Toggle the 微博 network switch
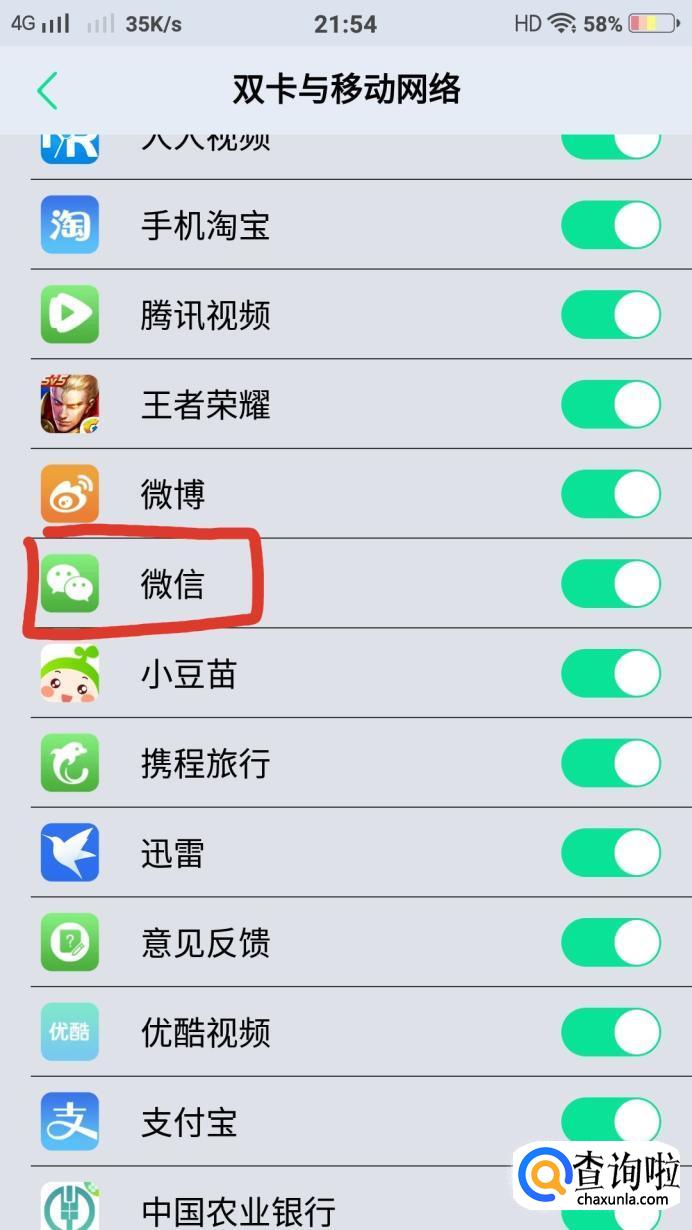692x1230 pixels. click(610, 494)
